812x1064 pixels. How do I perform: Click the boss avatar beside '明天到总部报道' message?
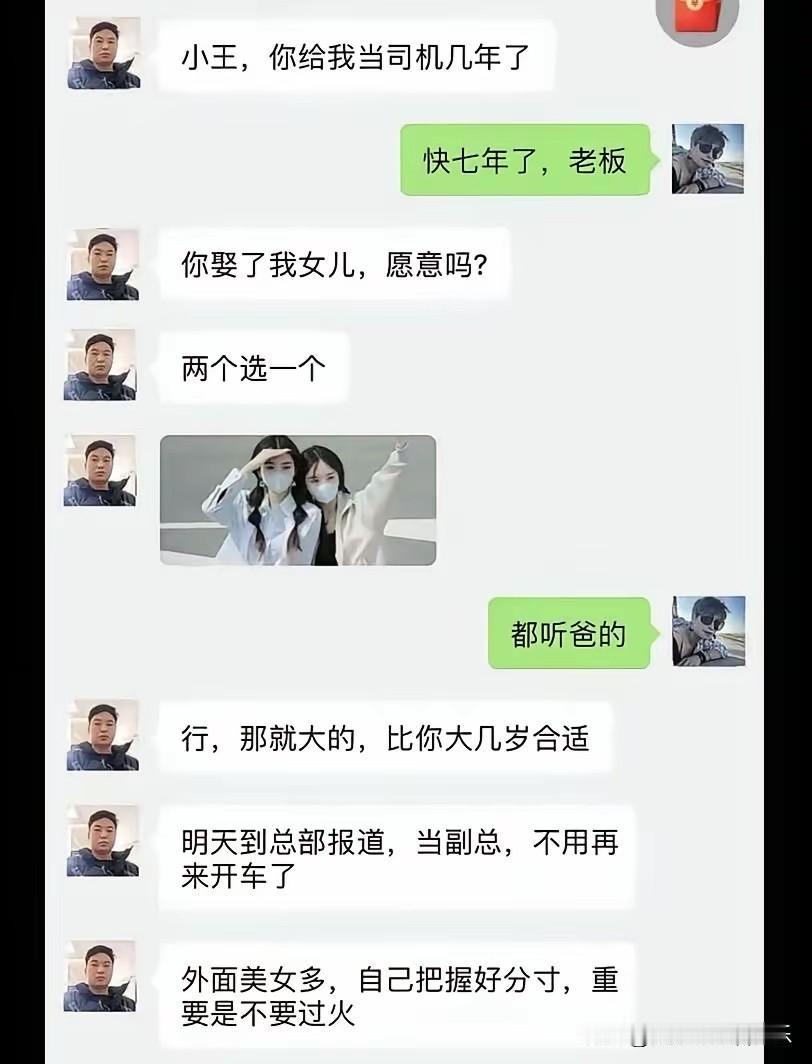click(100, 840)
